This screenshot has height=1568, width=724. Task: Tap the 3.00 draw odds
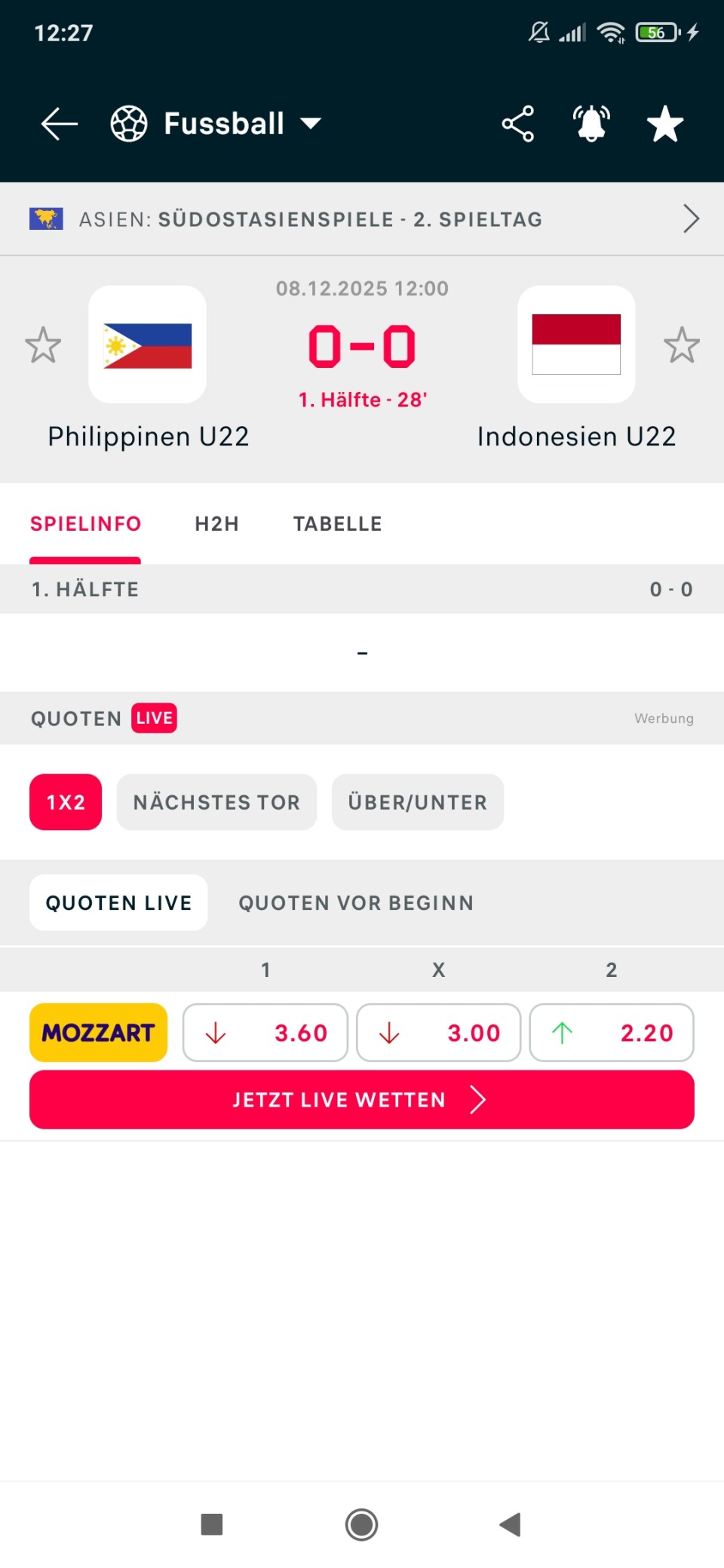(x=438, y=1033)
